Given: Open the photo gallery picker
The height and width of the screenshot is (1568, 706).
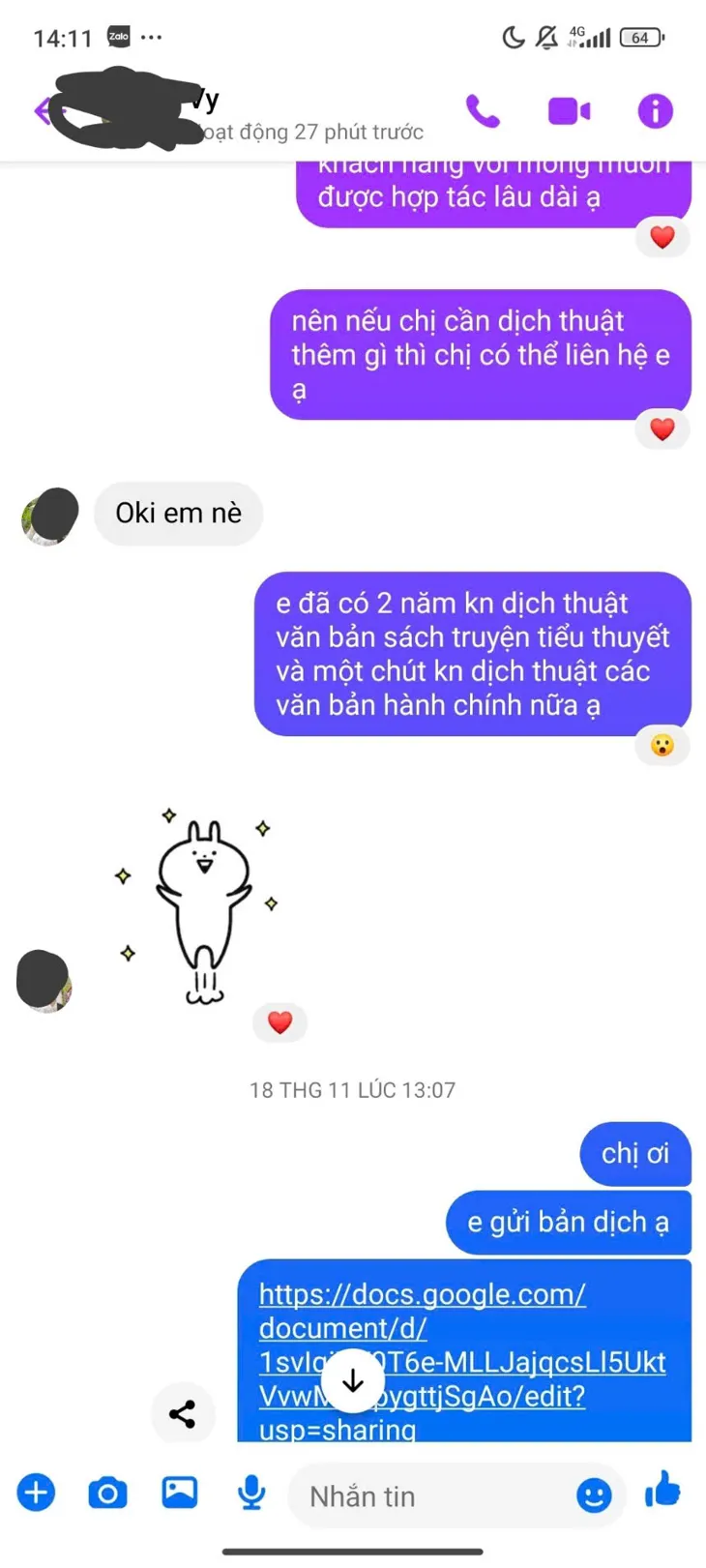Looking at the screenshot, I should [x=179, y=1493].
